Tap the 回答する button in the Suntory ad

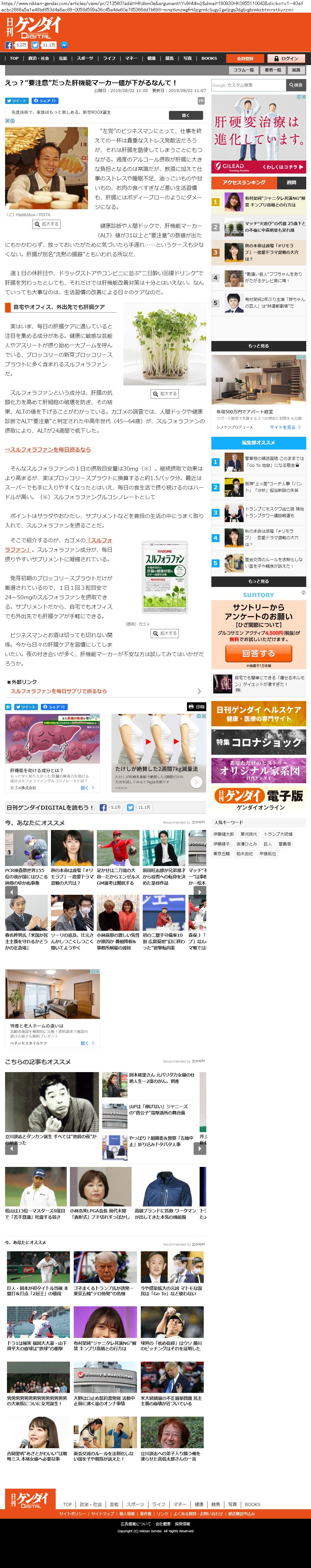click(258, 653)
